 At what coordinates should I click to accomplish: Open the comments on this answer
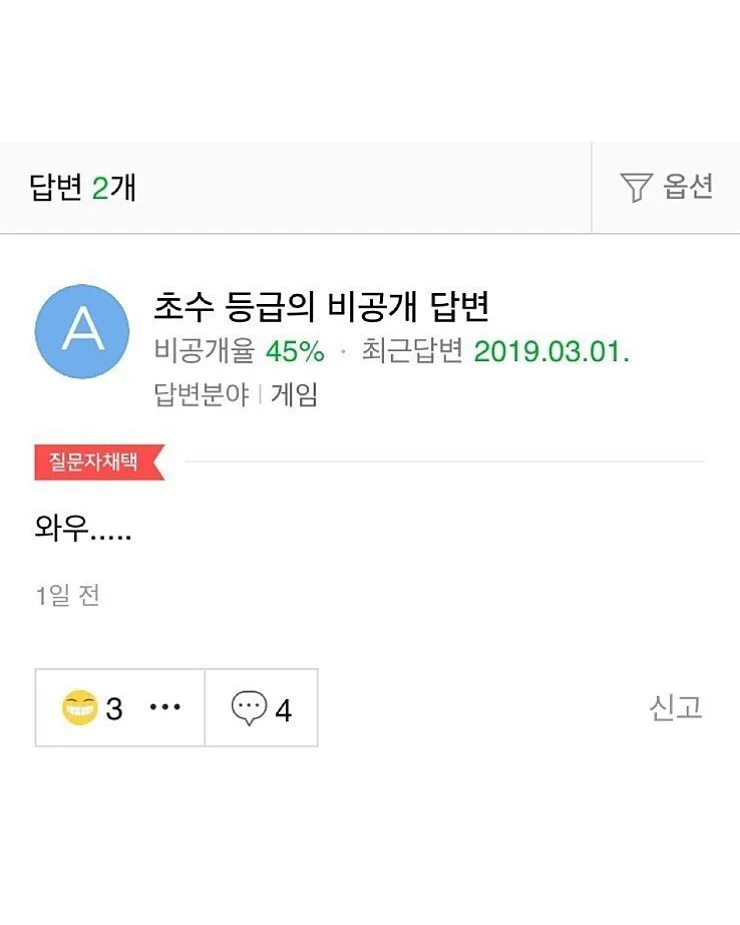[261, 708]
